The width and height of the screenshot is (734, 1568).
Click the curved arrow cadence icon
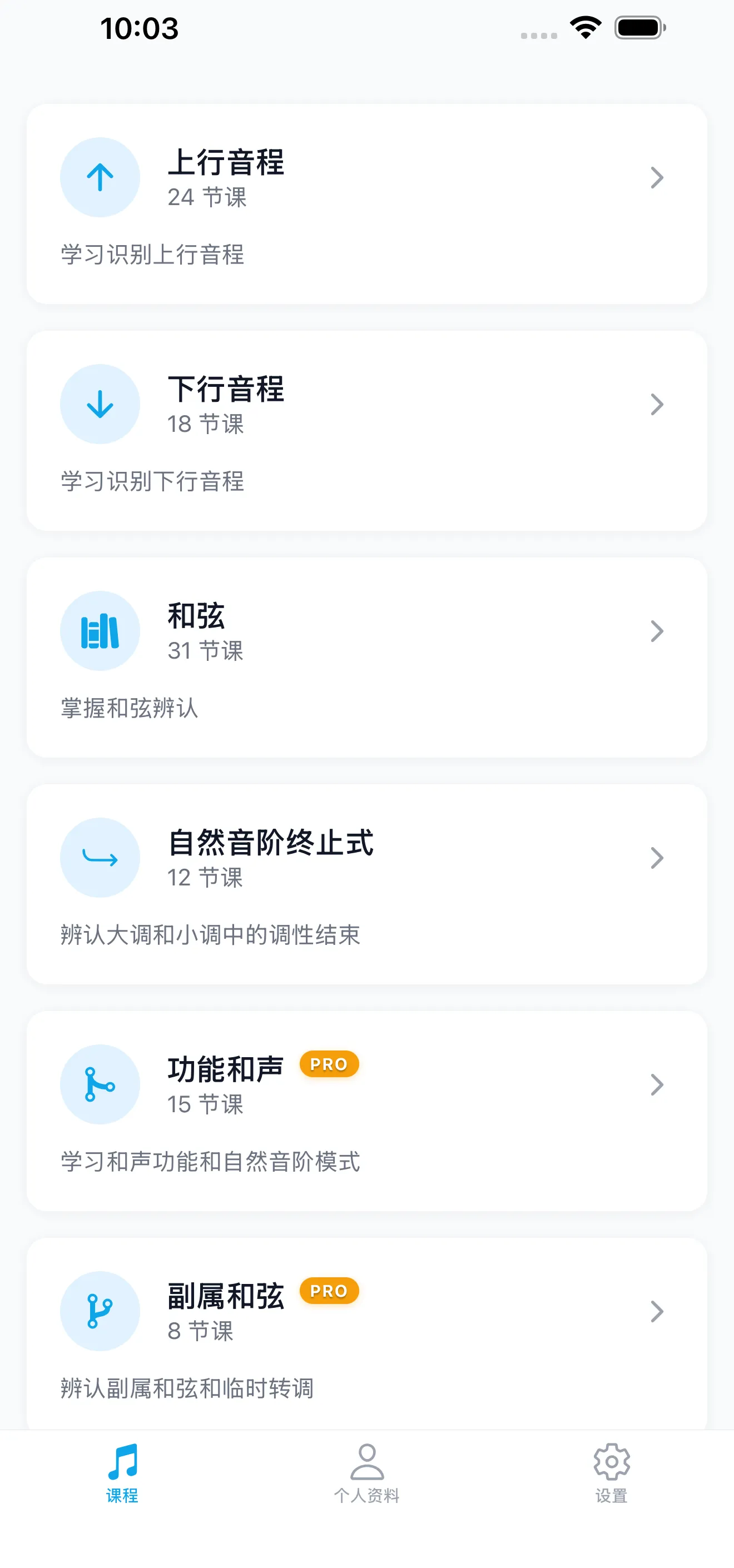(x=100, y=857)
